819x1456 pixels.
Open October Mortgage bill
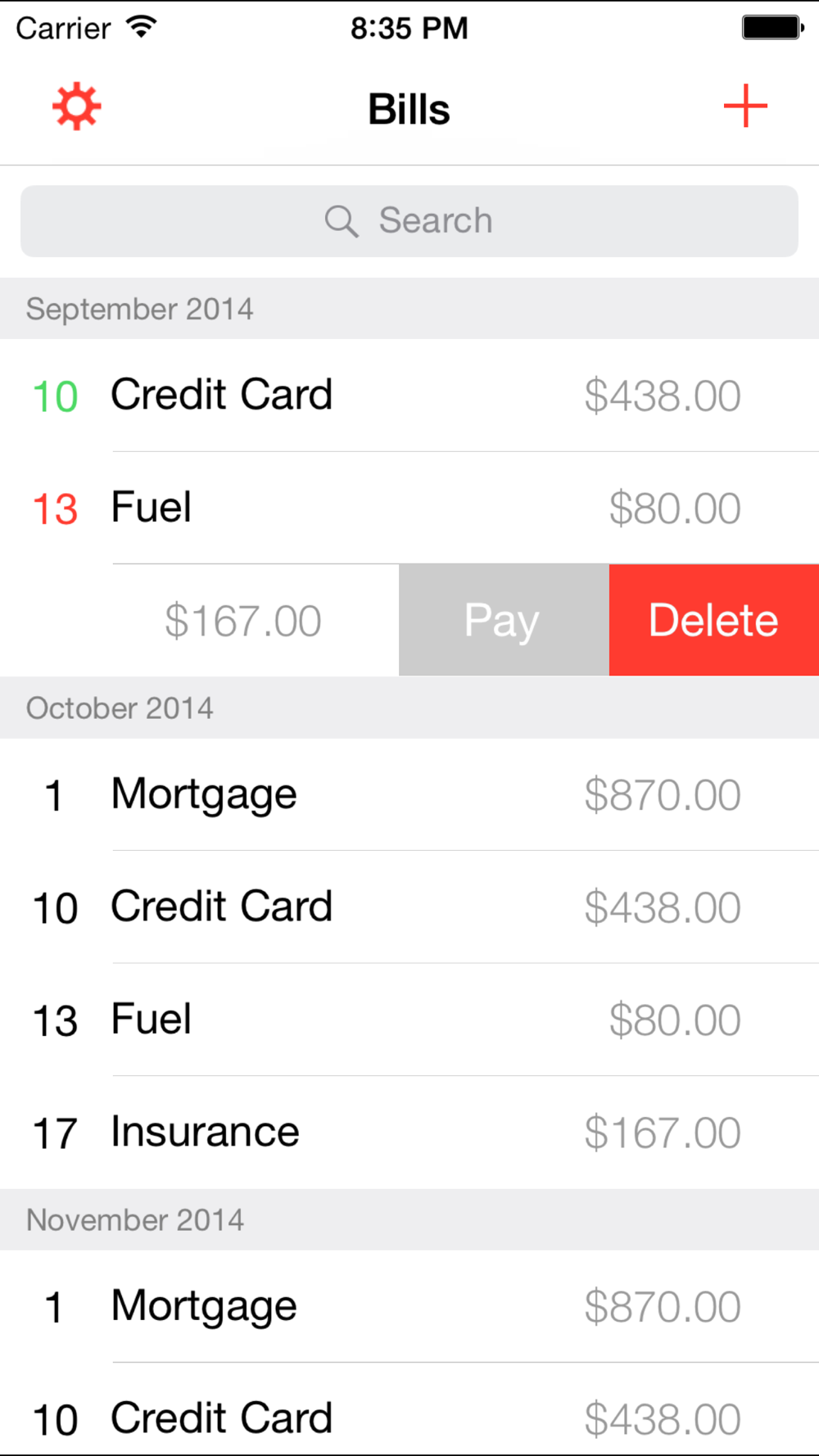409,794
